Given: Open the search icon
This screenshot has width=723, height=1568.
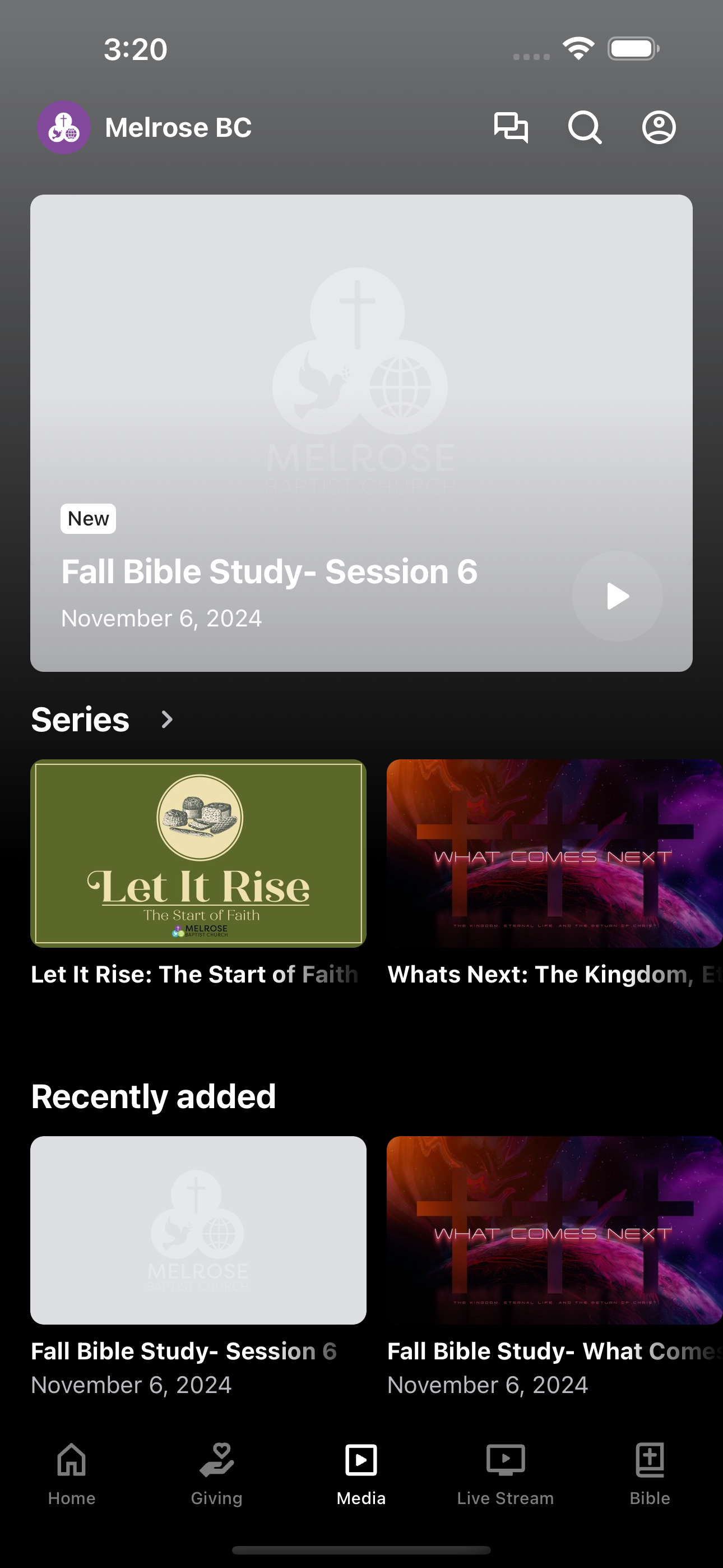Looking at the screenshot, I should point(585,128).
